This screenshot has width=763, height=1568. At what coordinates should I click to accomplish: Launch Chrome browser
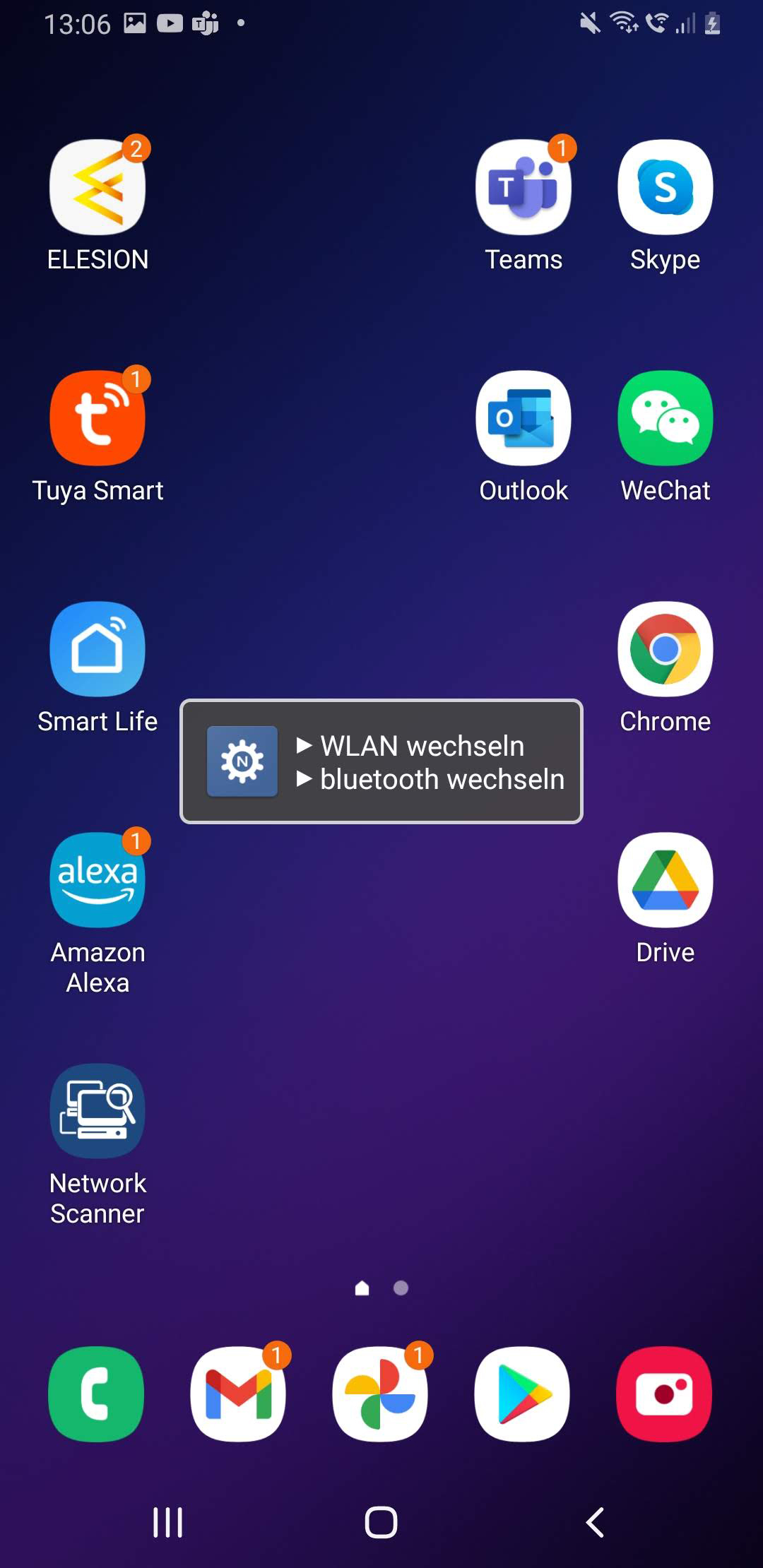(x=665, y=649)
